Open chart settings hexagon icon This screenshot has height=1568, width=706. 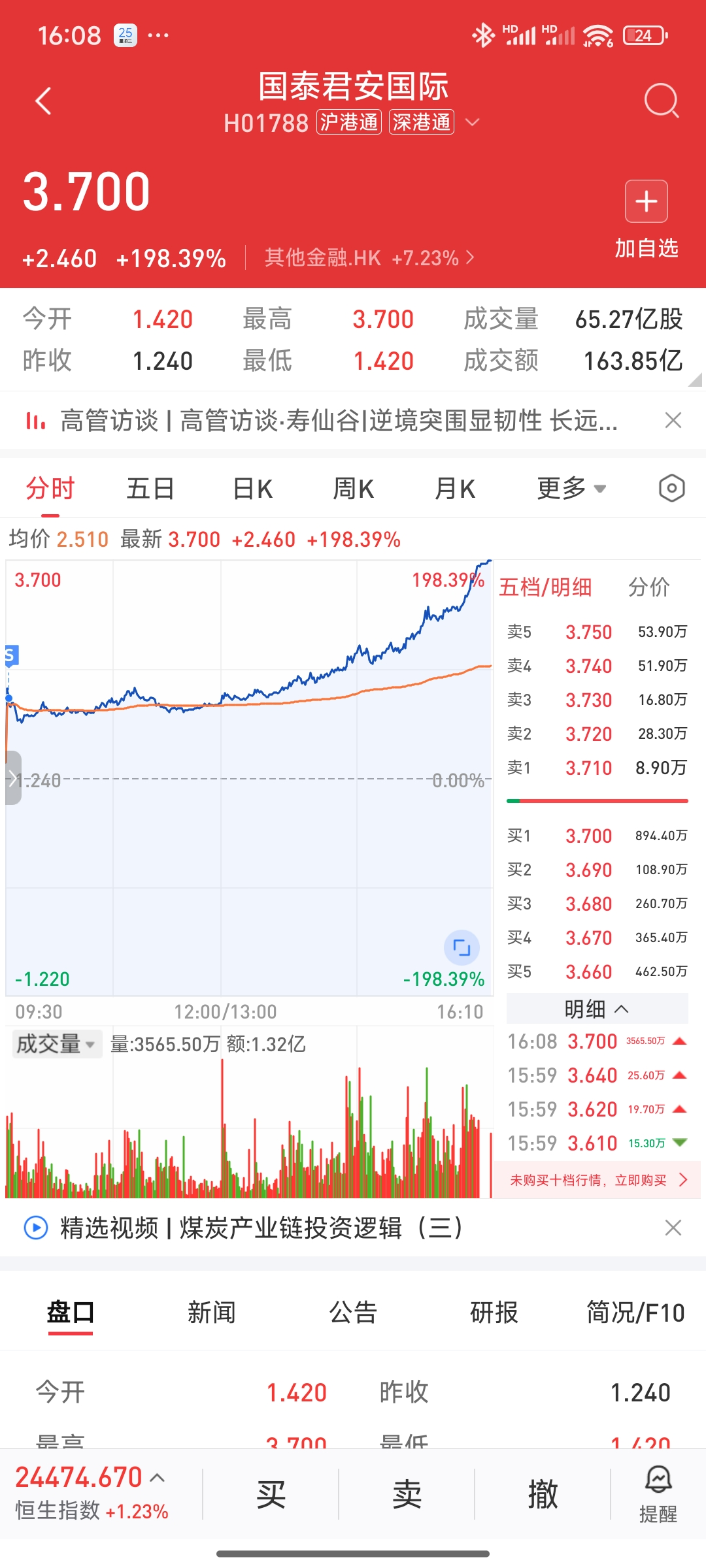tap(671, 489)
